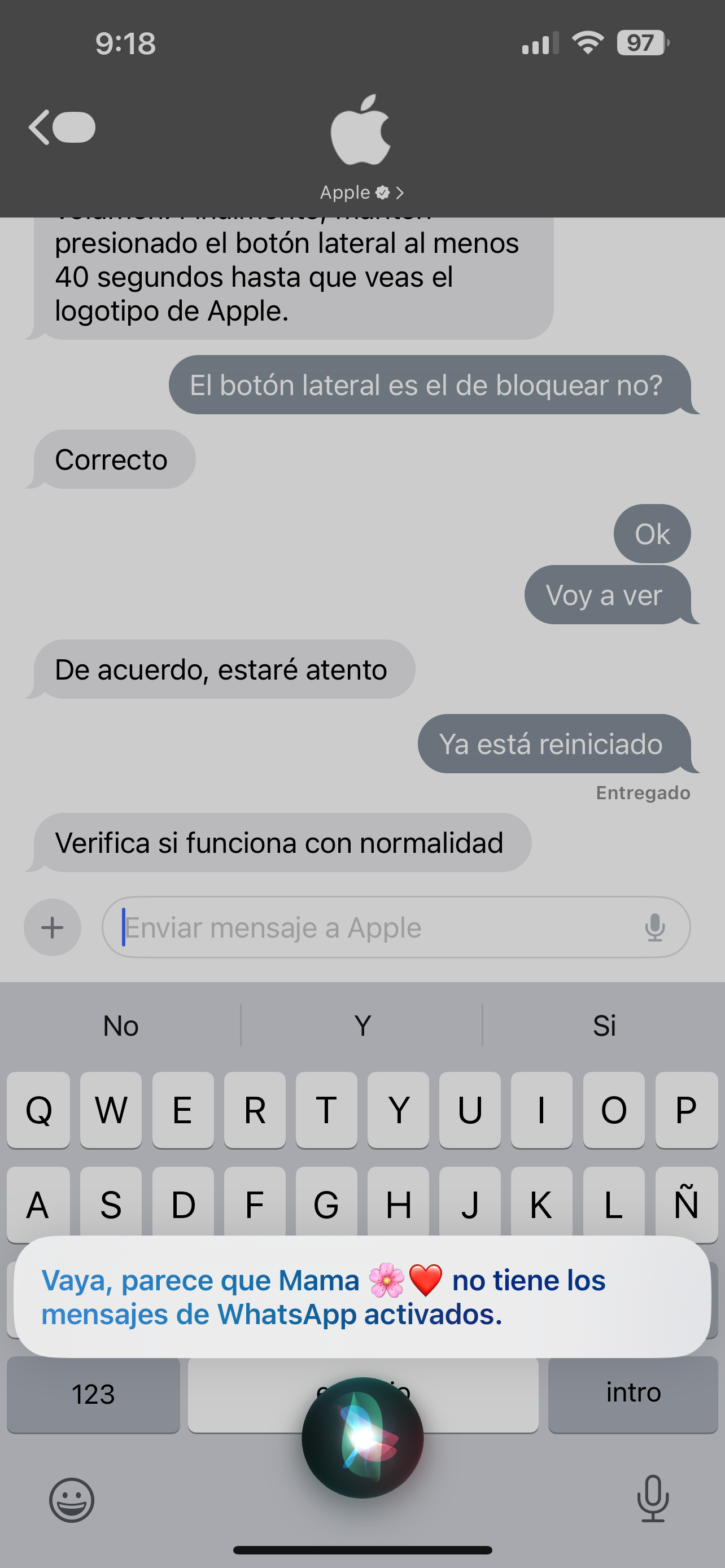
Task: Open Apple contact details at top
Action: coord(361,192)
